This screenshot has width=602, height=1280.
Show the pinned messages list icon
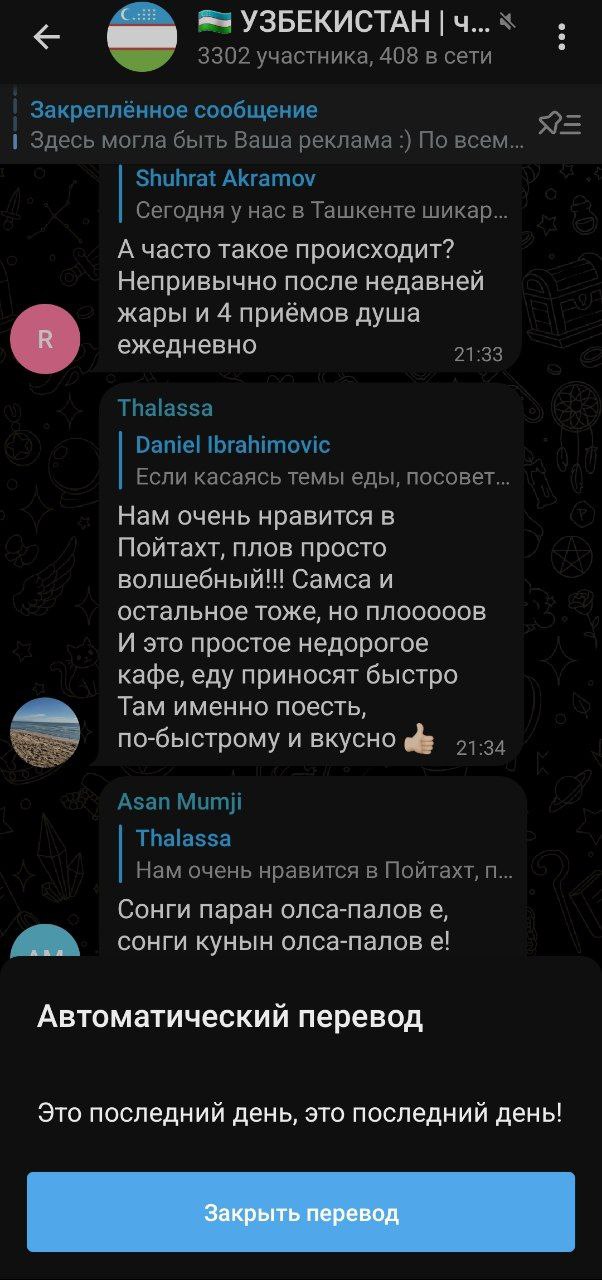coord(560,124)
